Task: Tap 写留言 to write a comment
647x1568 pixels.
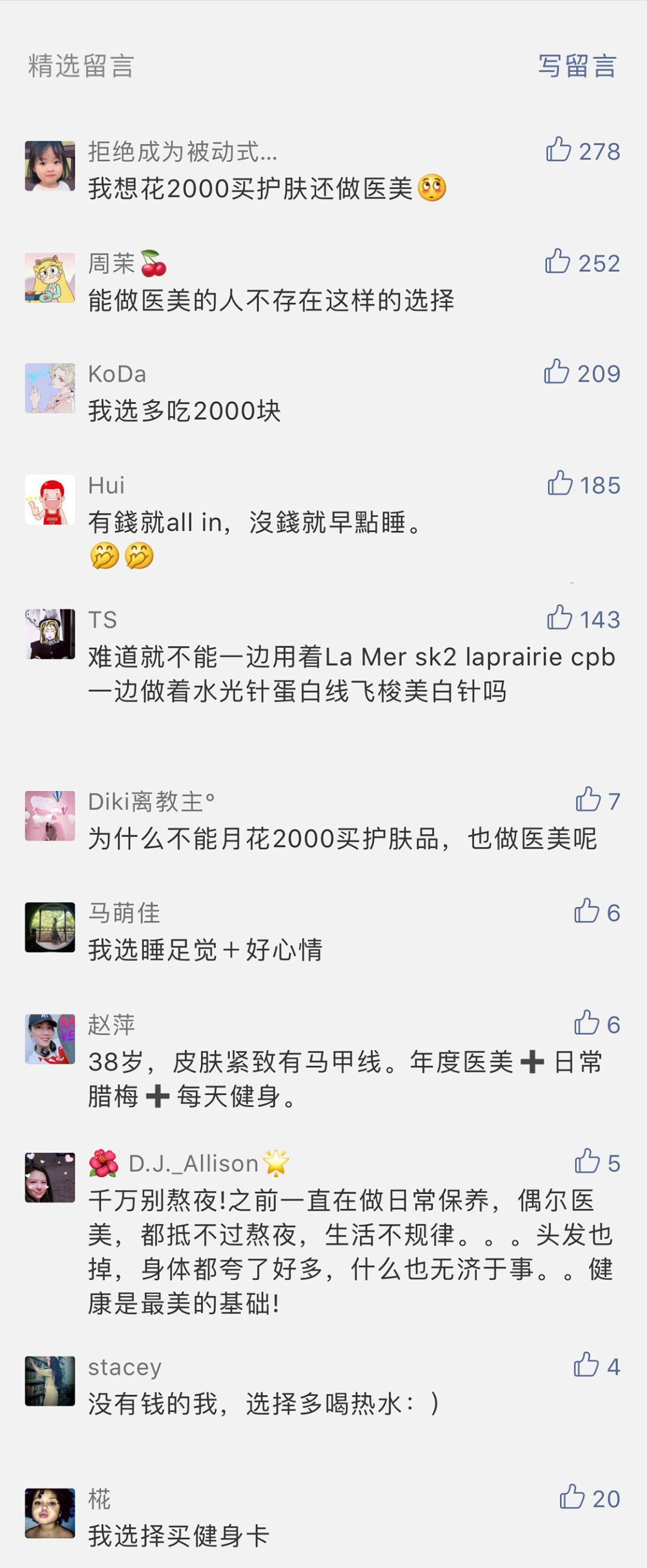Action: tap(576, 66)
